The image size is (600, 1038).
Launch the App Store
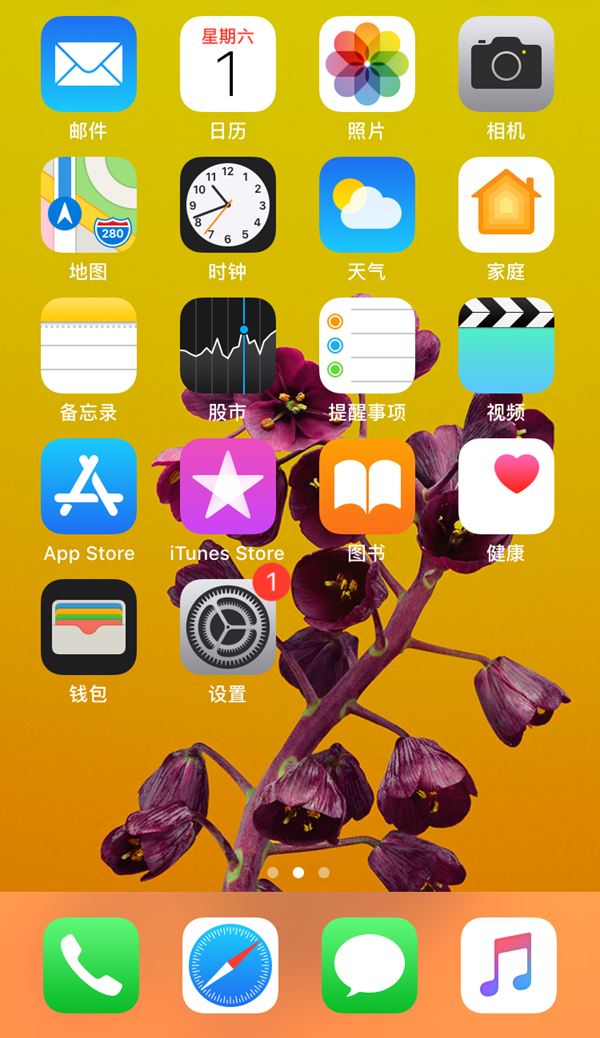[89, 487]
